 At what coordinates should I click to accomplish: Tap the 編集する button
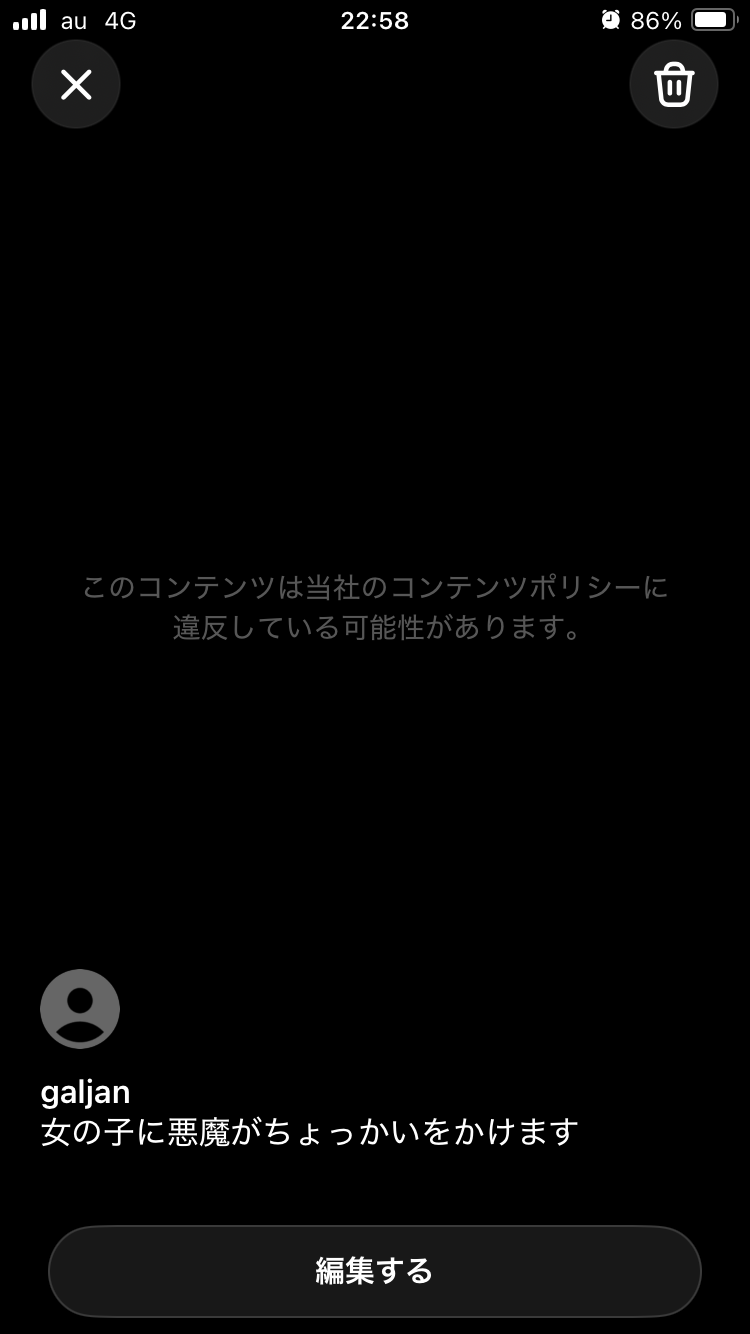click(375, 1271)
